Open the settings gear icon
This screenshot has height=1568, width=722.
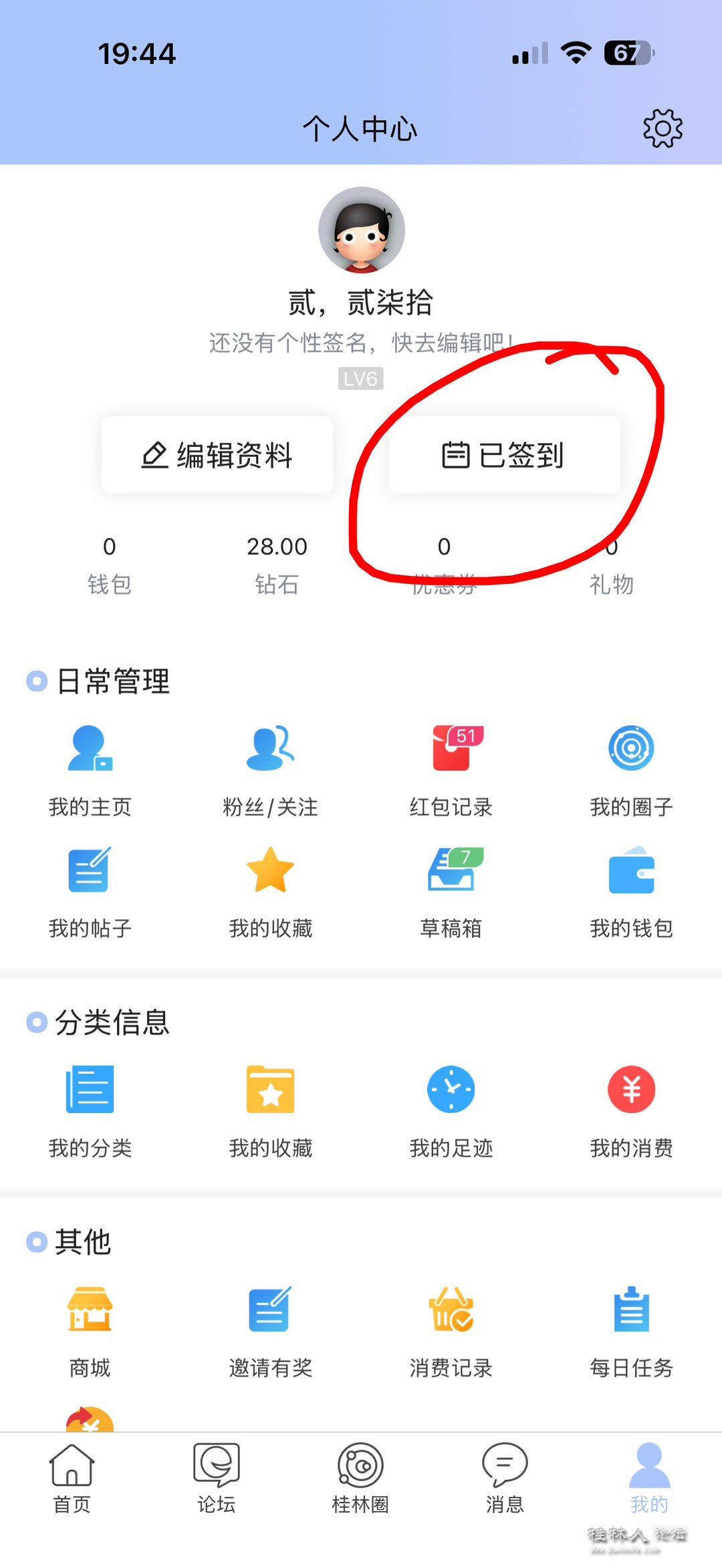(662, 128)
